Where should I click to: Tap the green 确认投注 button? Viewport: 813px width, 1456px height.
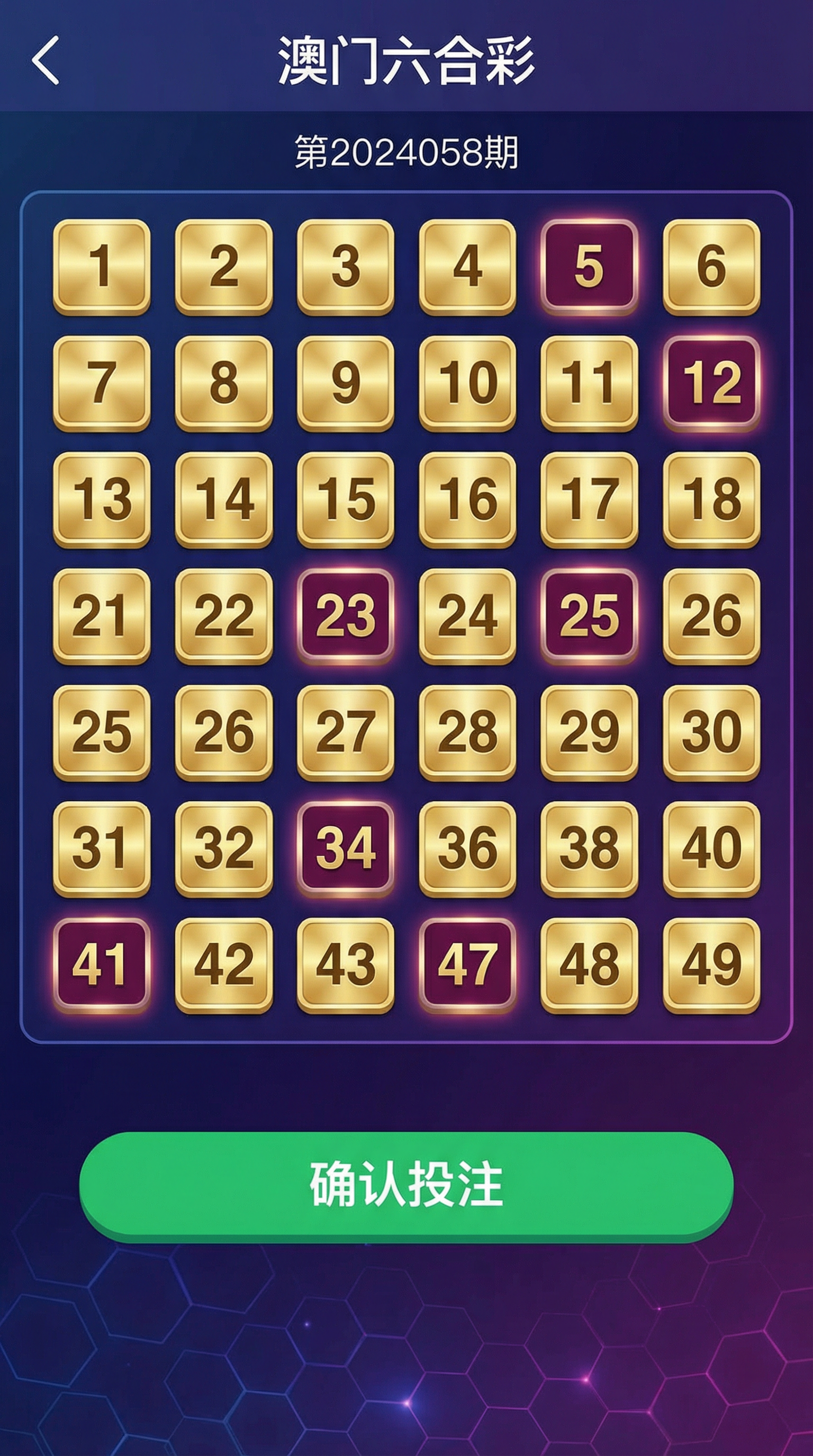[406, 1185]
